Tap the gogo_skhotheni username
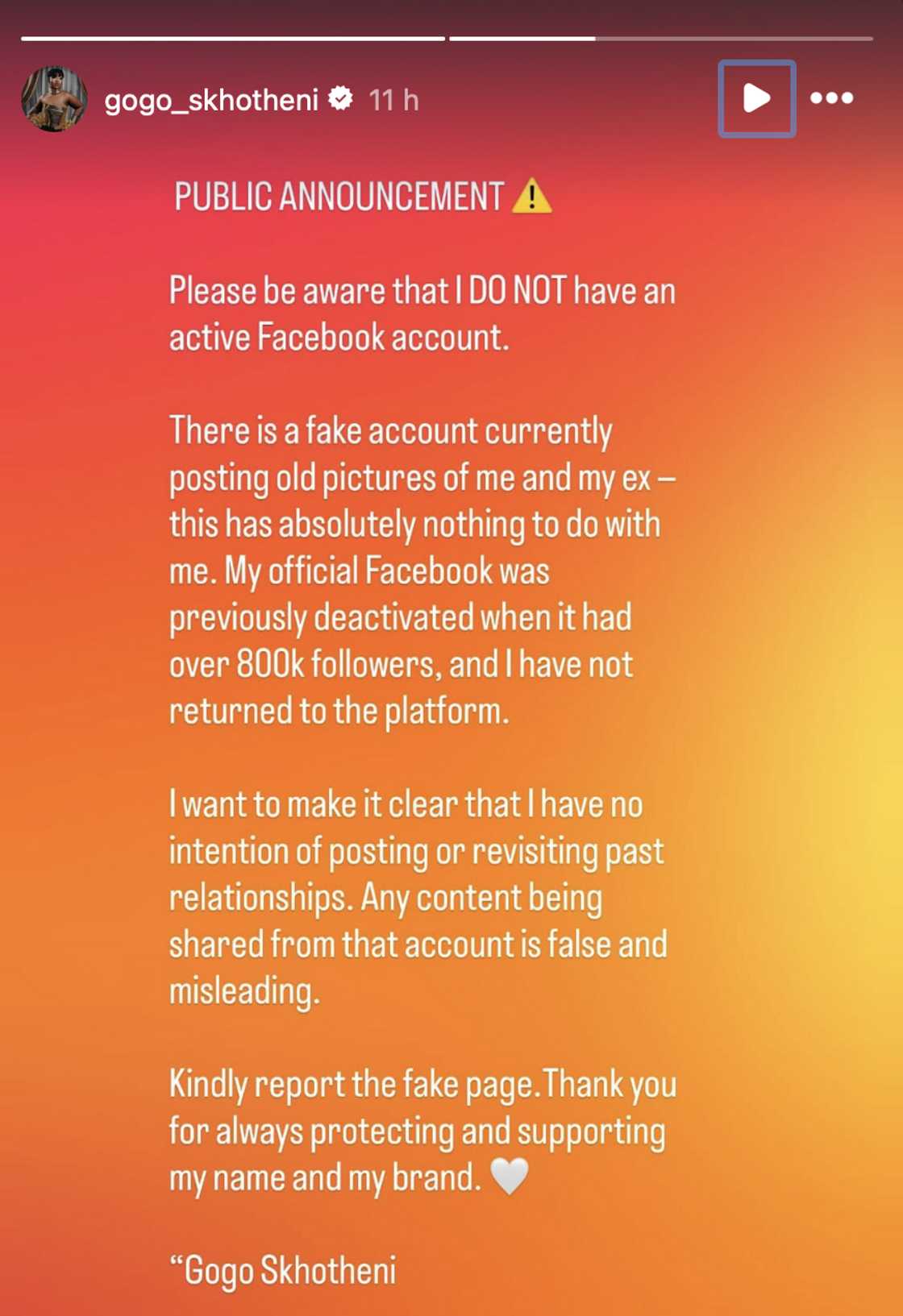The width and height of the screenshot is (903, 1316). pos(211,100)
